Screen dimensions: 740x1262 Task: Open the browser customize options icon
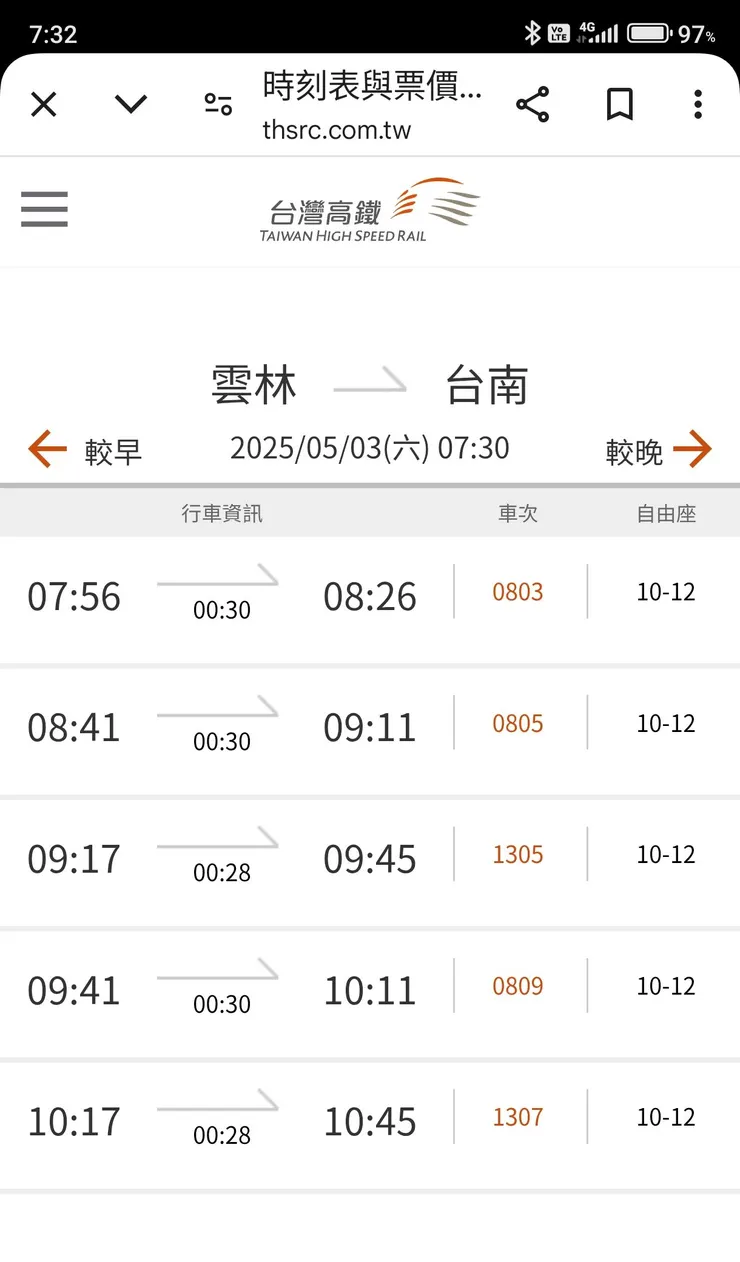[217, 104]
